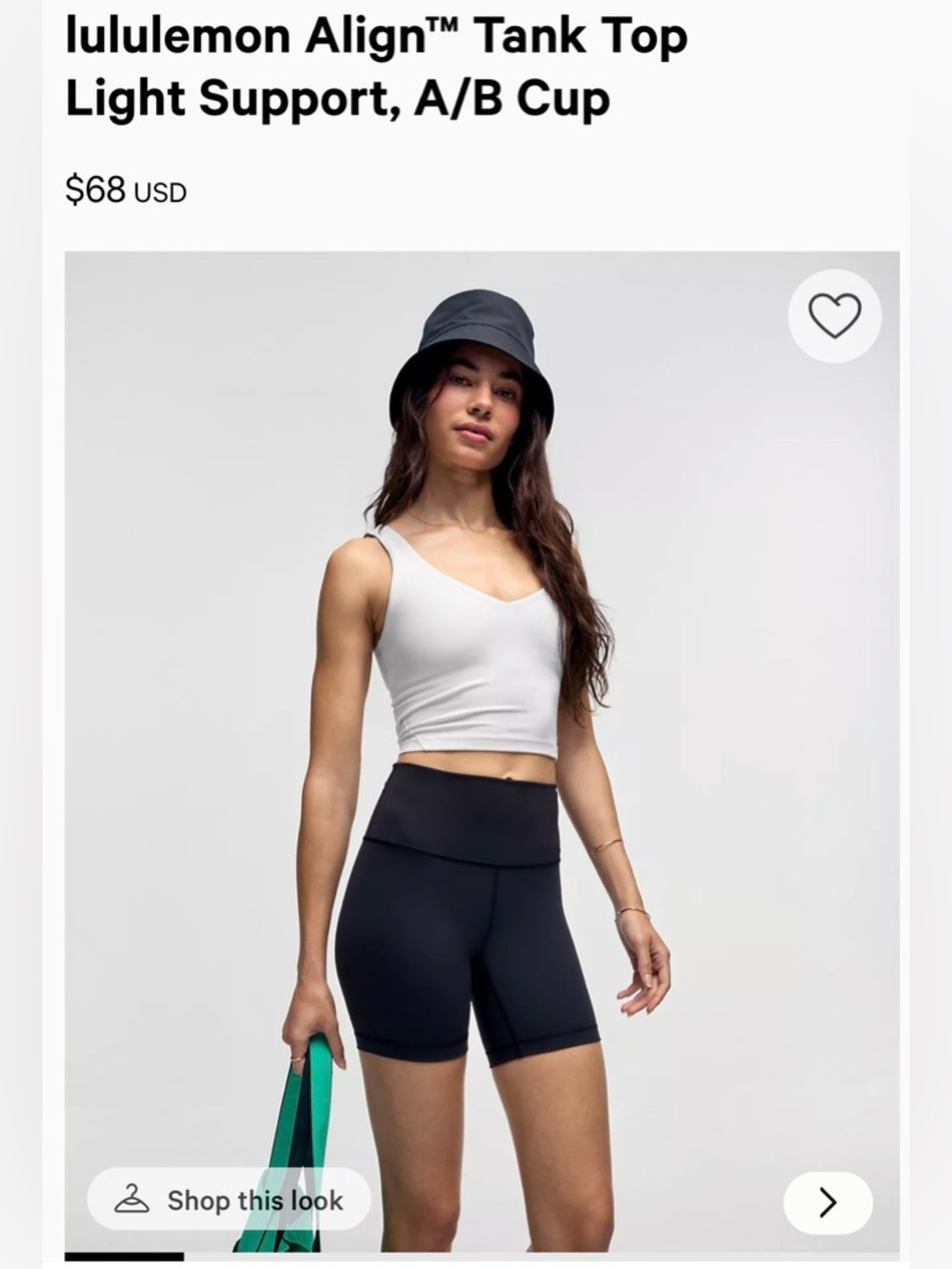Click the $68 USD price text

point(125,190)
